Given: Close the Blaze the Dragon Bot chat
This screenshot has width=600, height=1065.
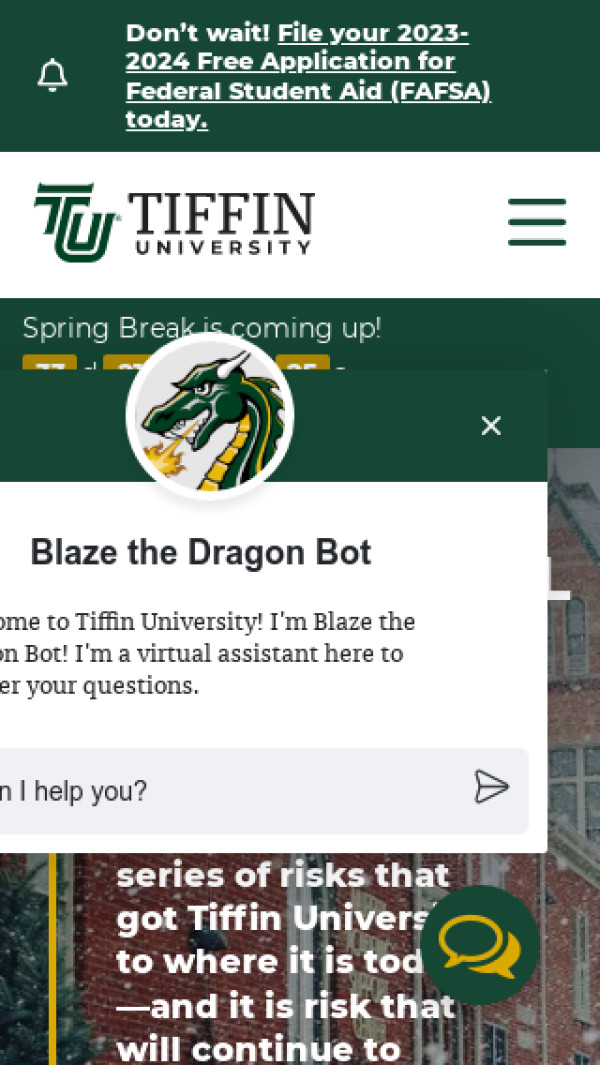Looking at the screenshot, I should (x=490, y=426).
